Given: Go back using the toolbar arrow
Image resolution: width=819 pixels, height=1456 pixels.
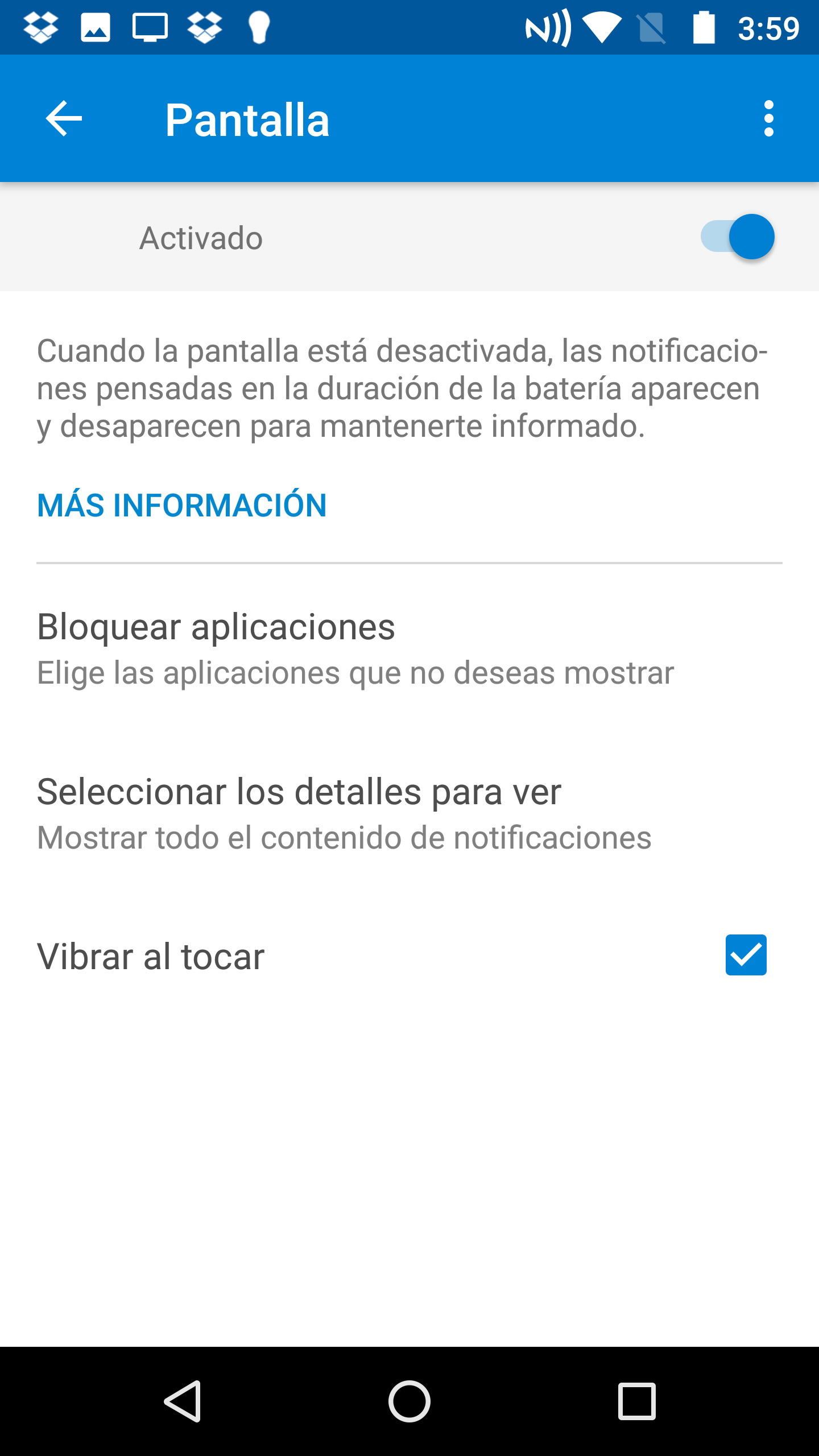Looking at the screenshot, I should point(64,118).
